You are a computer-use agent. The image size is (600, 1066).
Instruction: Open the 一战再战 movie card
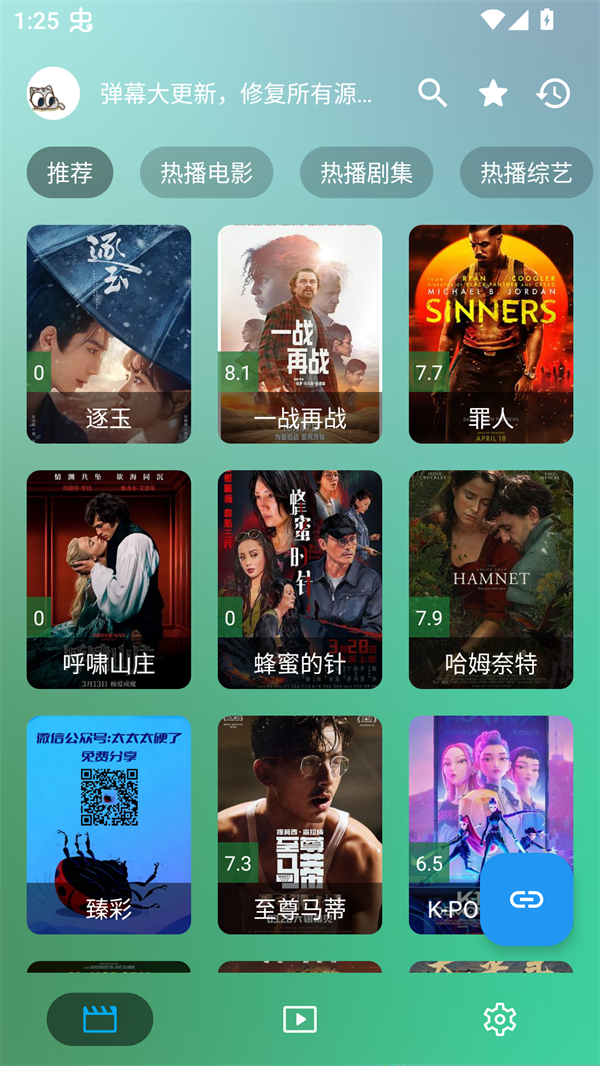coord(299,333)
